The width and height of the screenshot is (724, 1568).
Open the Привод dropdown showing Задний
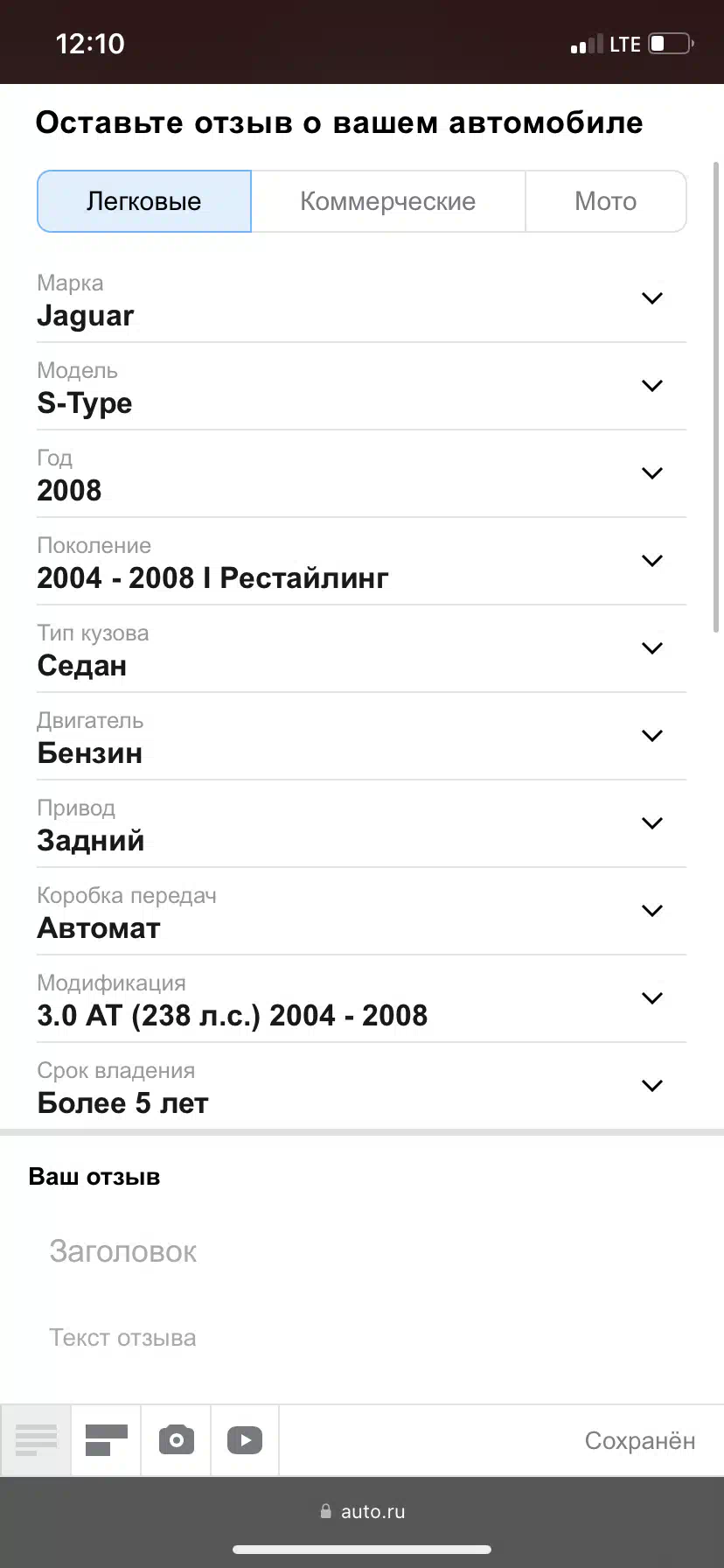[361, 824]
